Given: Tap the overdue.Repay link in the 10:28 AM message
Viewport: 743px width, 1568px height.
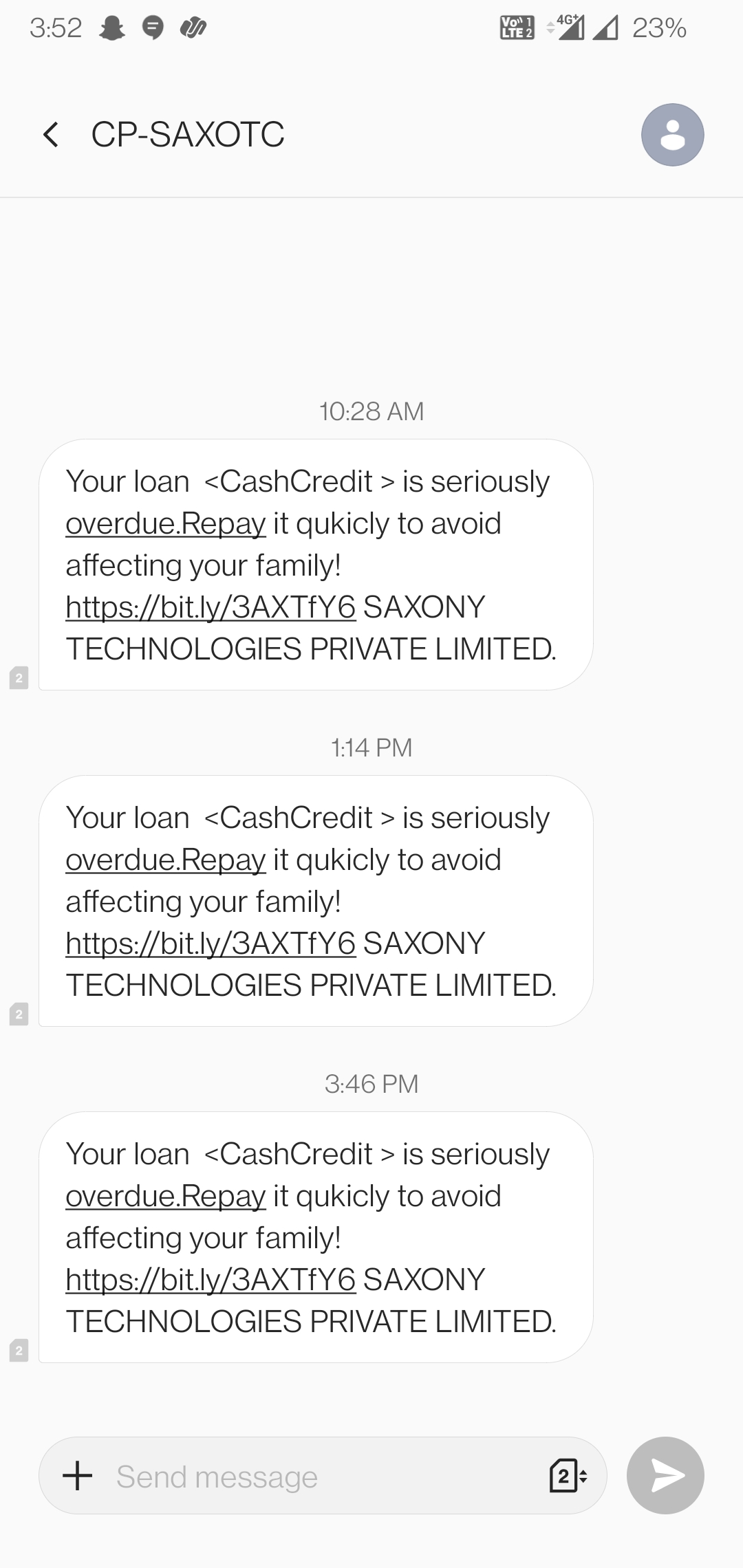Looking at the screenshot, I should click(x=165, y=524).
